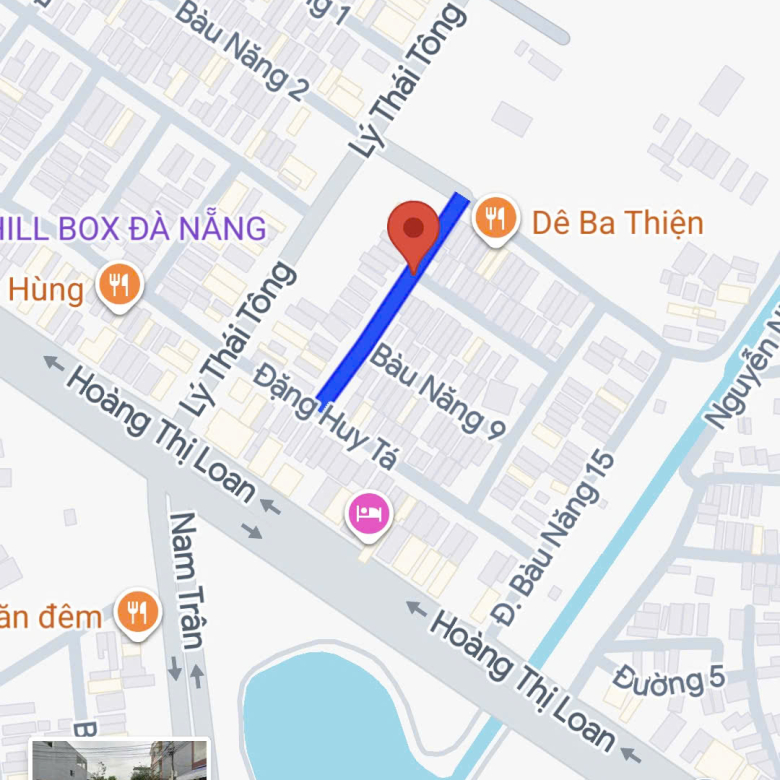This screenshot has height=780, width=780.
Task: Open the Dê Ba Thiện restaurant marker
Action: coord(495,217)
